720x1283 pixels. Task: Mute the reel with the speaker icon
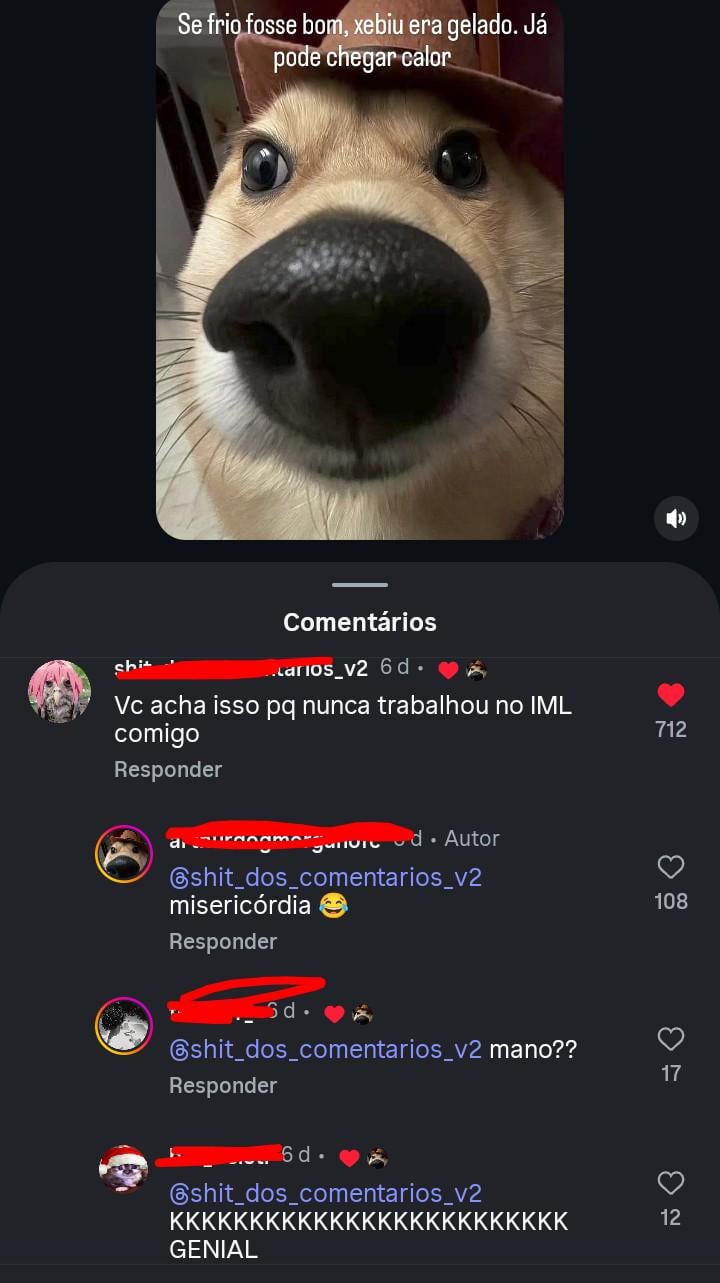[676, 518]
